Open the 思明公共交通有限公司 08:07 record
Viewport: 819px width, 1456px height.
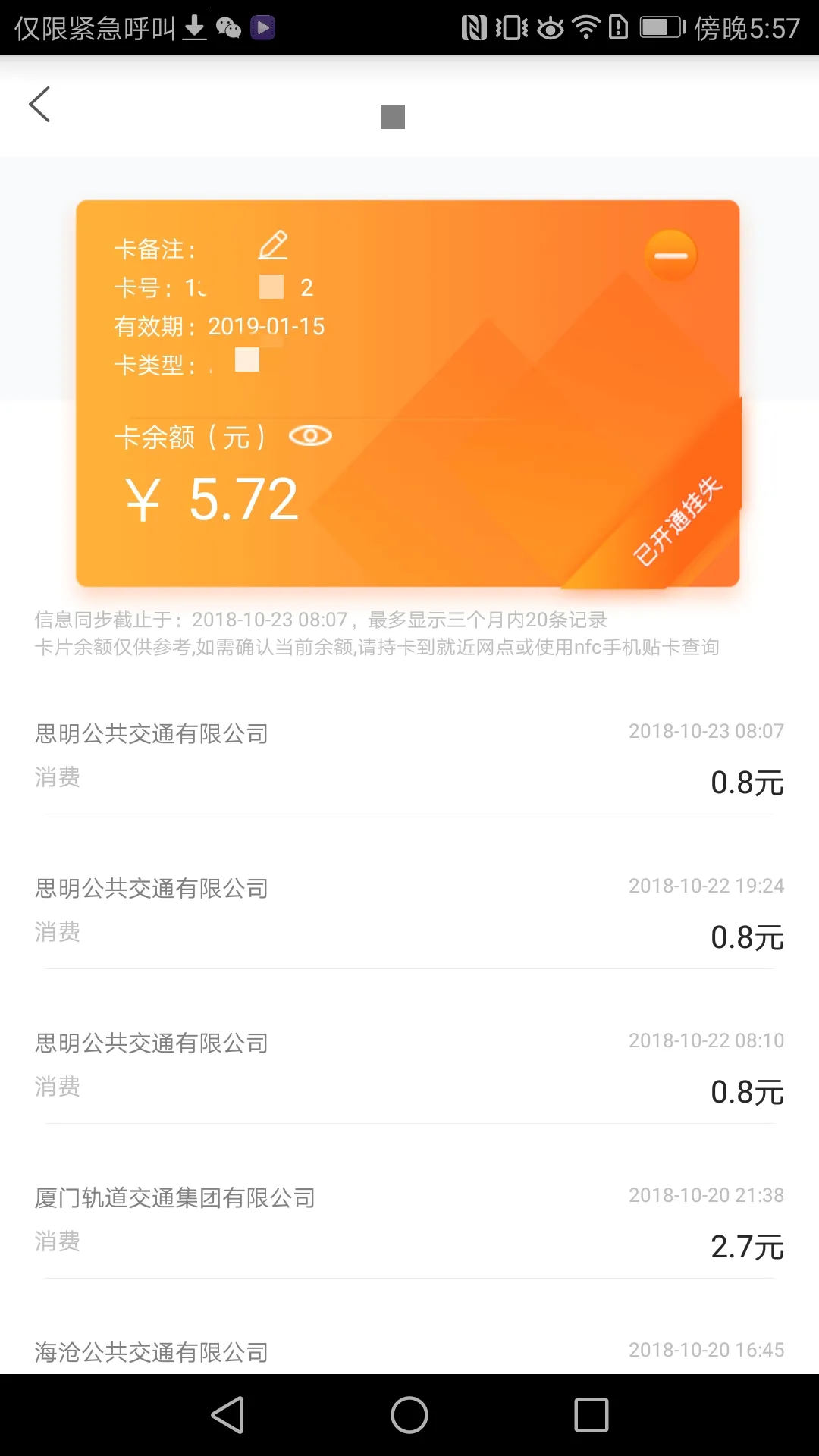(409, 756)
